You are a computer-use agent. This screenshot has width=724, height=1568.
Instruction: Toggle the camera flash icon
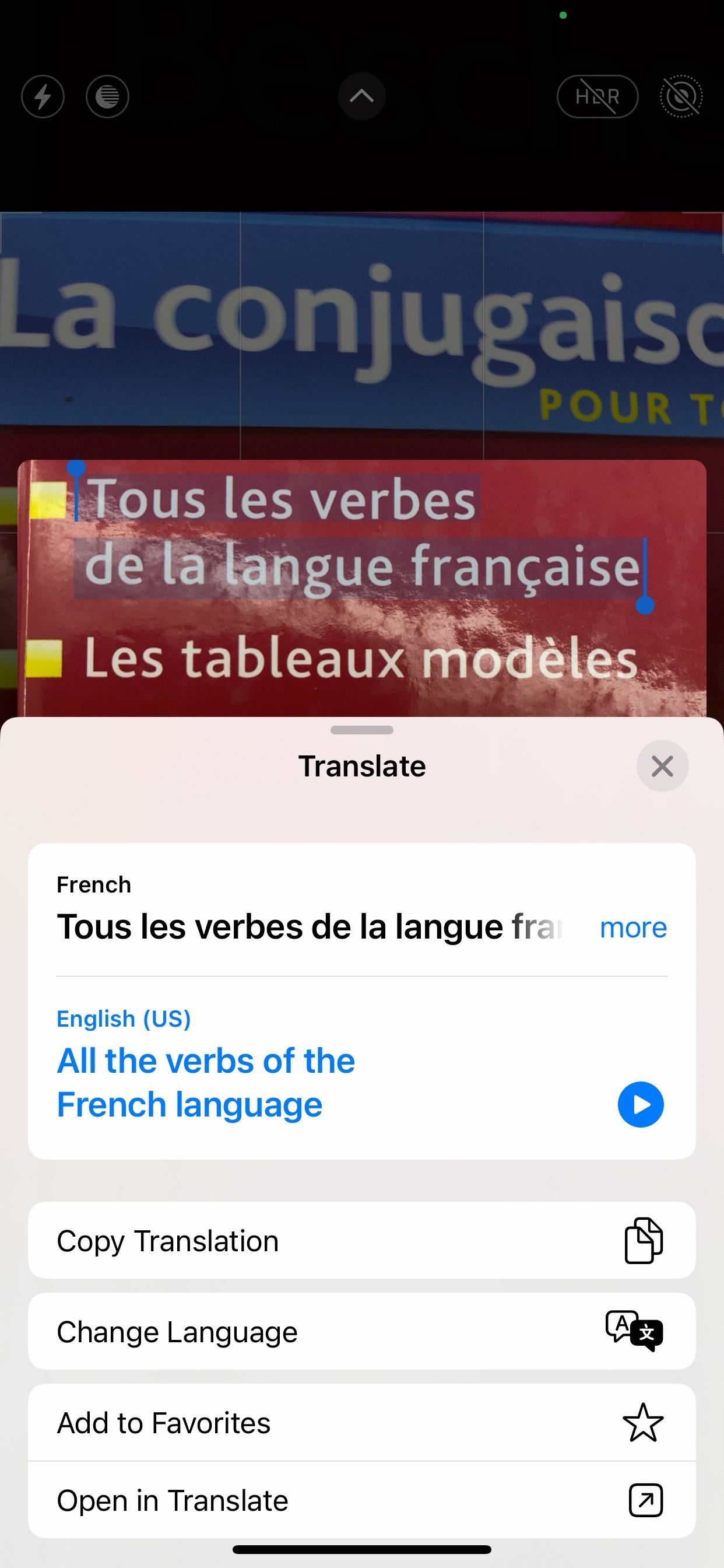point(43,96)
